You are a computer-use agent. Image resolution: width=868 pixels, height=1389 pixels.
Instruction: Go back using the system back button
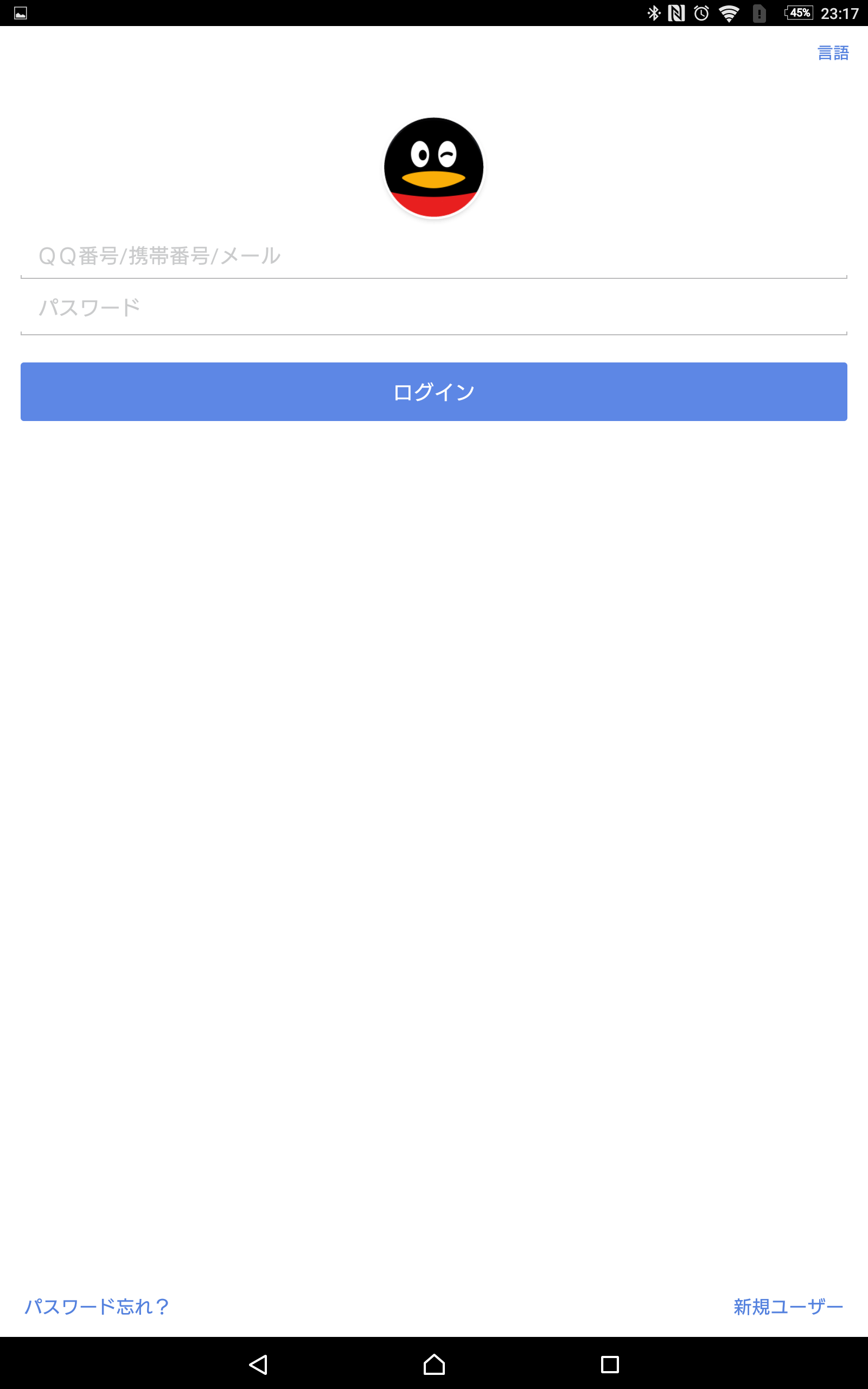pyautogui.click(x=258, y=1365)
